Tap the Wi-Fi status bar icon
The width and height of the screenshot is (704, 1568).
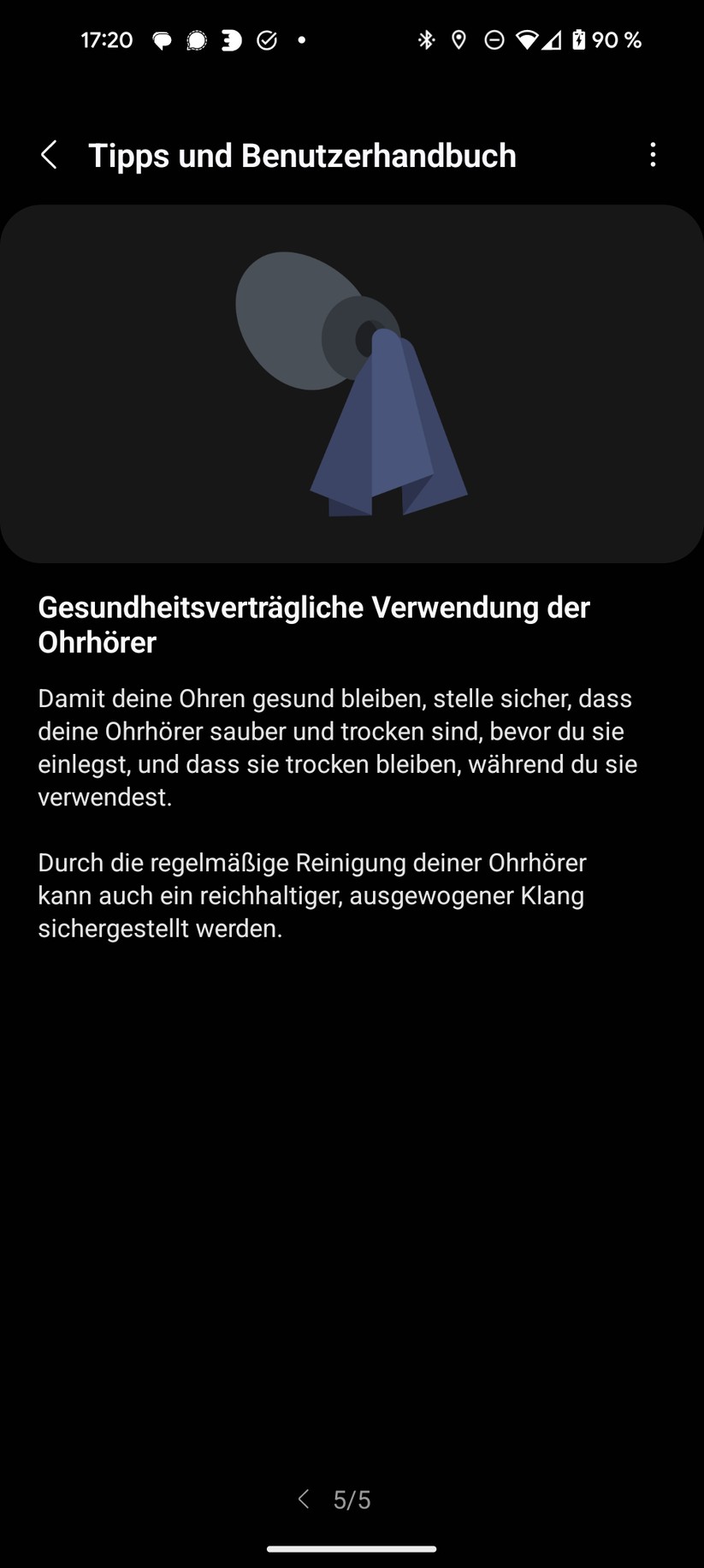point(529,39)
